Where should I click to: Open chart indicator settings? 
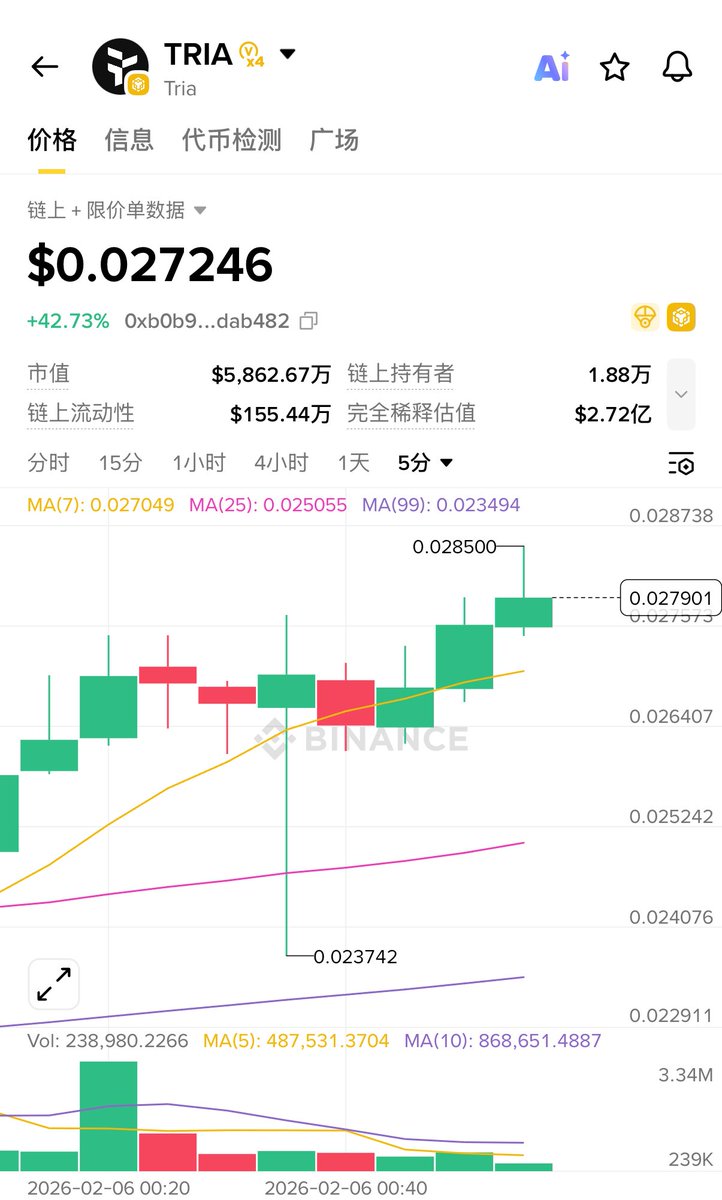(680, 463)
